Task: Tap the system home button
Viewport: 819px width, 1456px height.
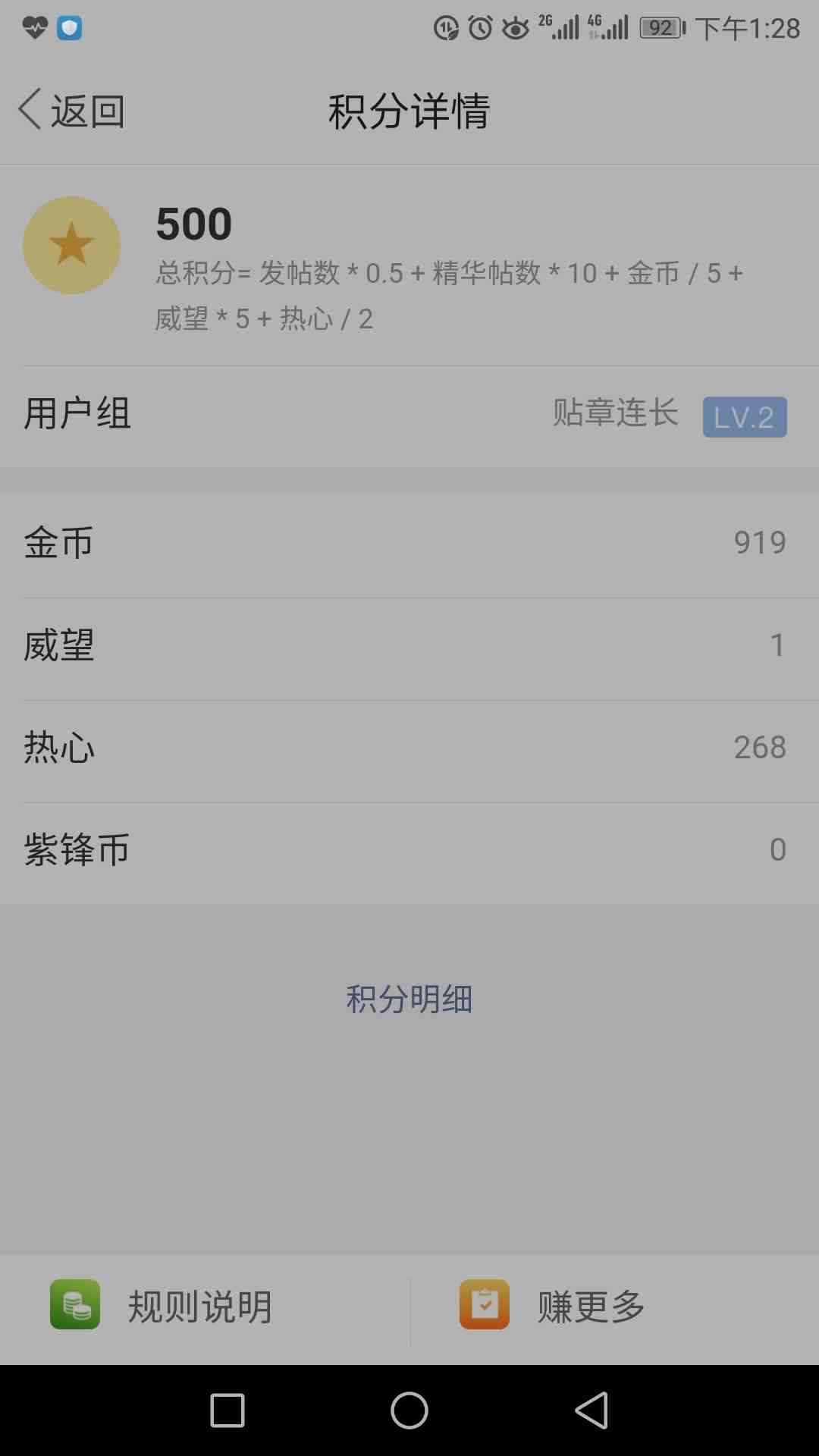Action: point(409,1410)
